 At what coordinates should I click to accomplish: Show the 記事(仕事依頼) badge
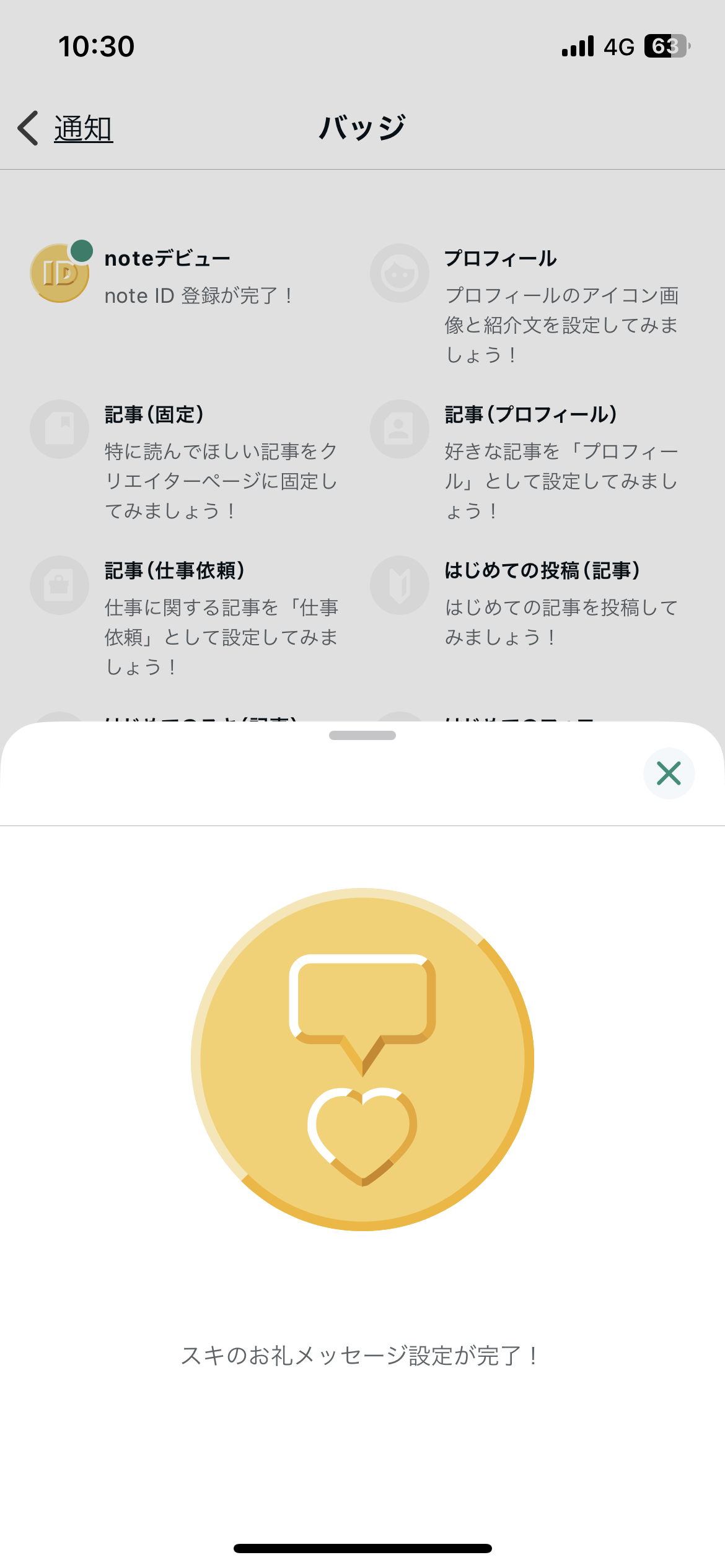(x=59, y=585)
